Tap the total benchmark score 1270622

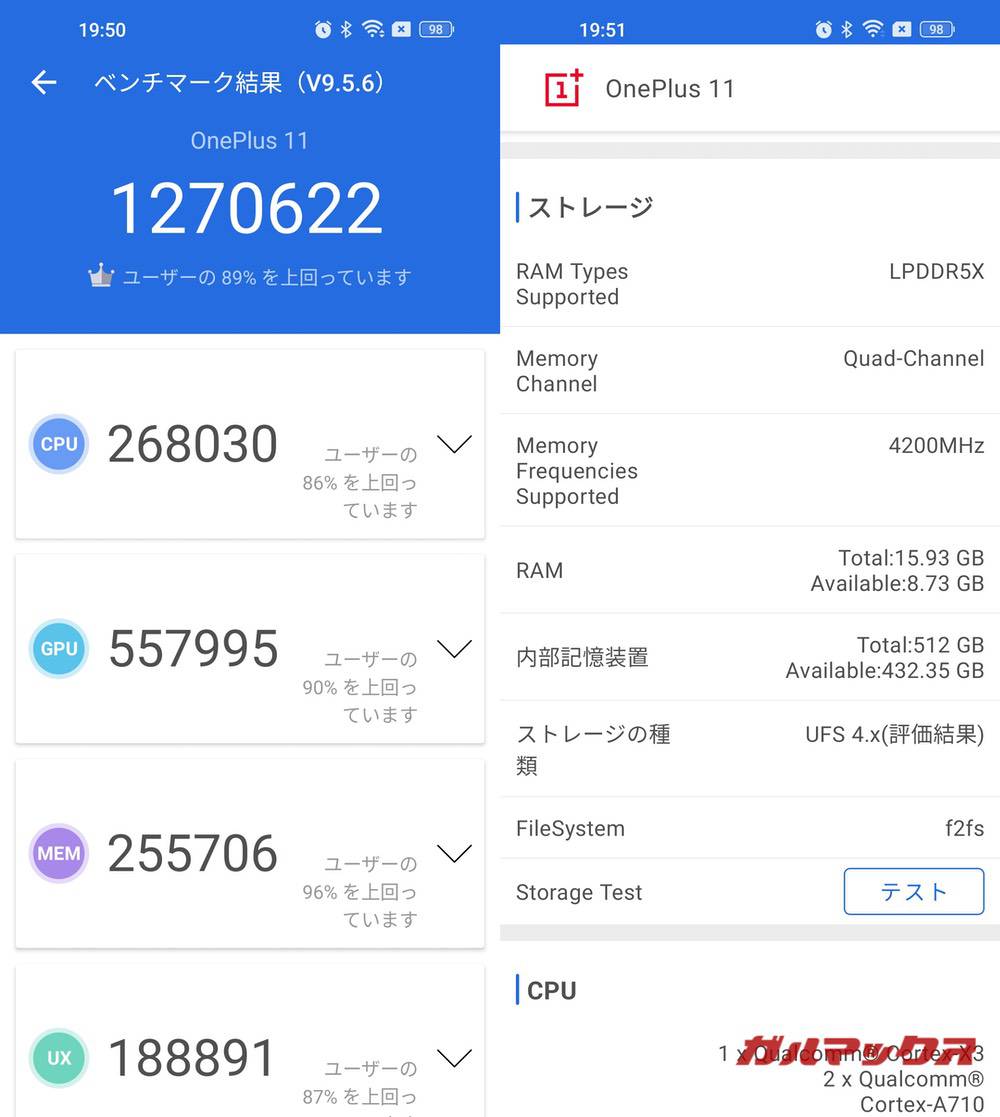pyautogui.click(x=248, y=207)
